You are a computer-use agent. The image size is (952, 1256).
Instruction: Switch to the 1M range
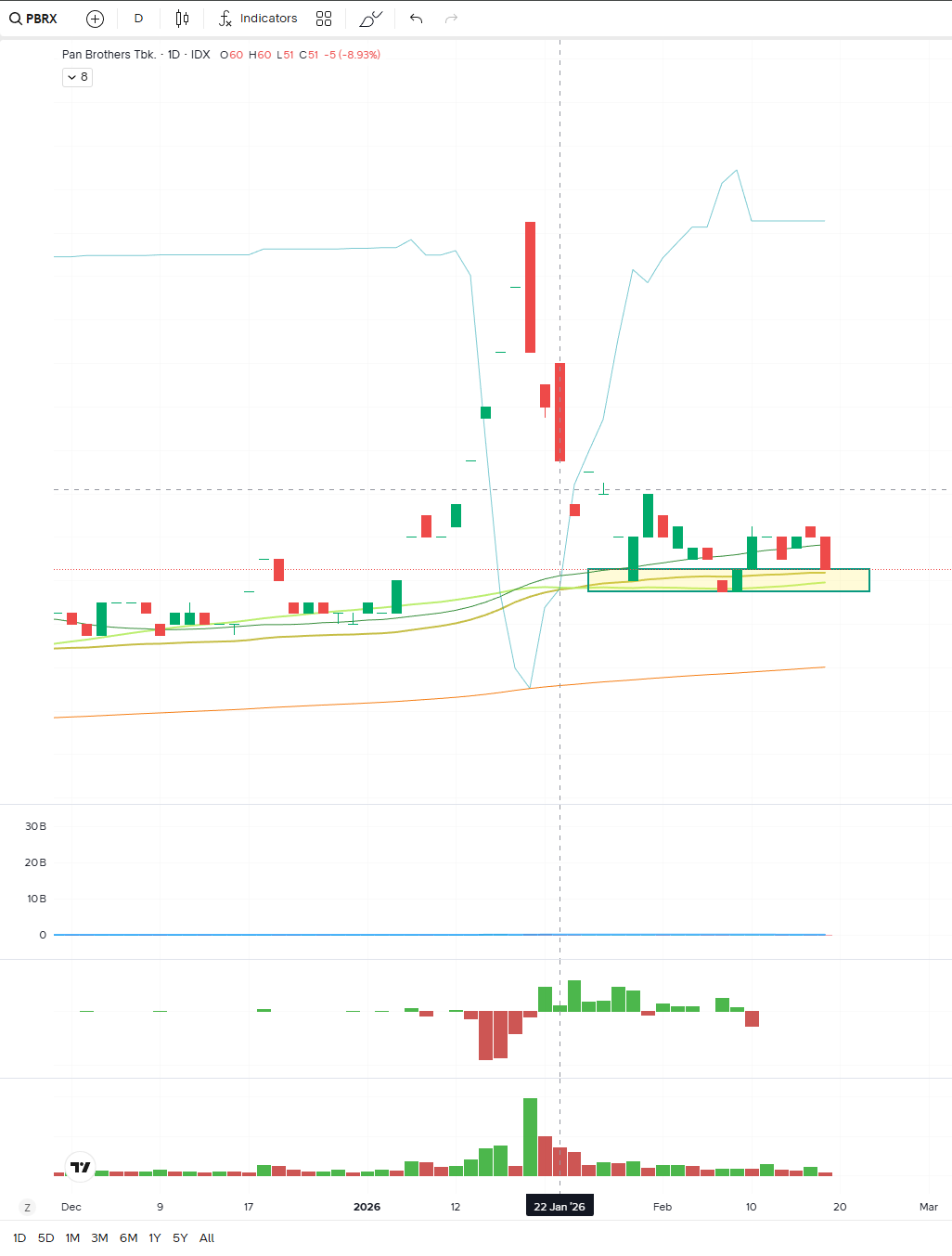pyautogui.click(x=72, y=1237)
